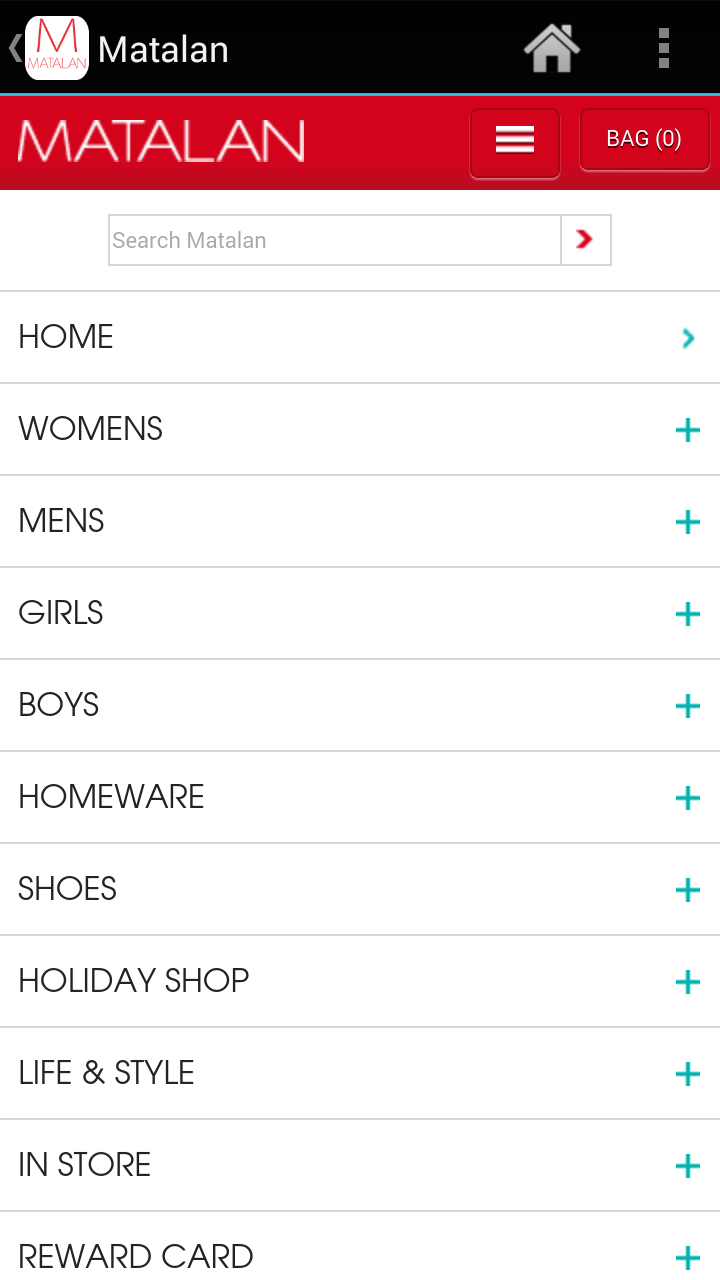Viewport: 720px width, 1280px height.
Task: Expand the WOMENS category
Action: [x=687, y=430]
